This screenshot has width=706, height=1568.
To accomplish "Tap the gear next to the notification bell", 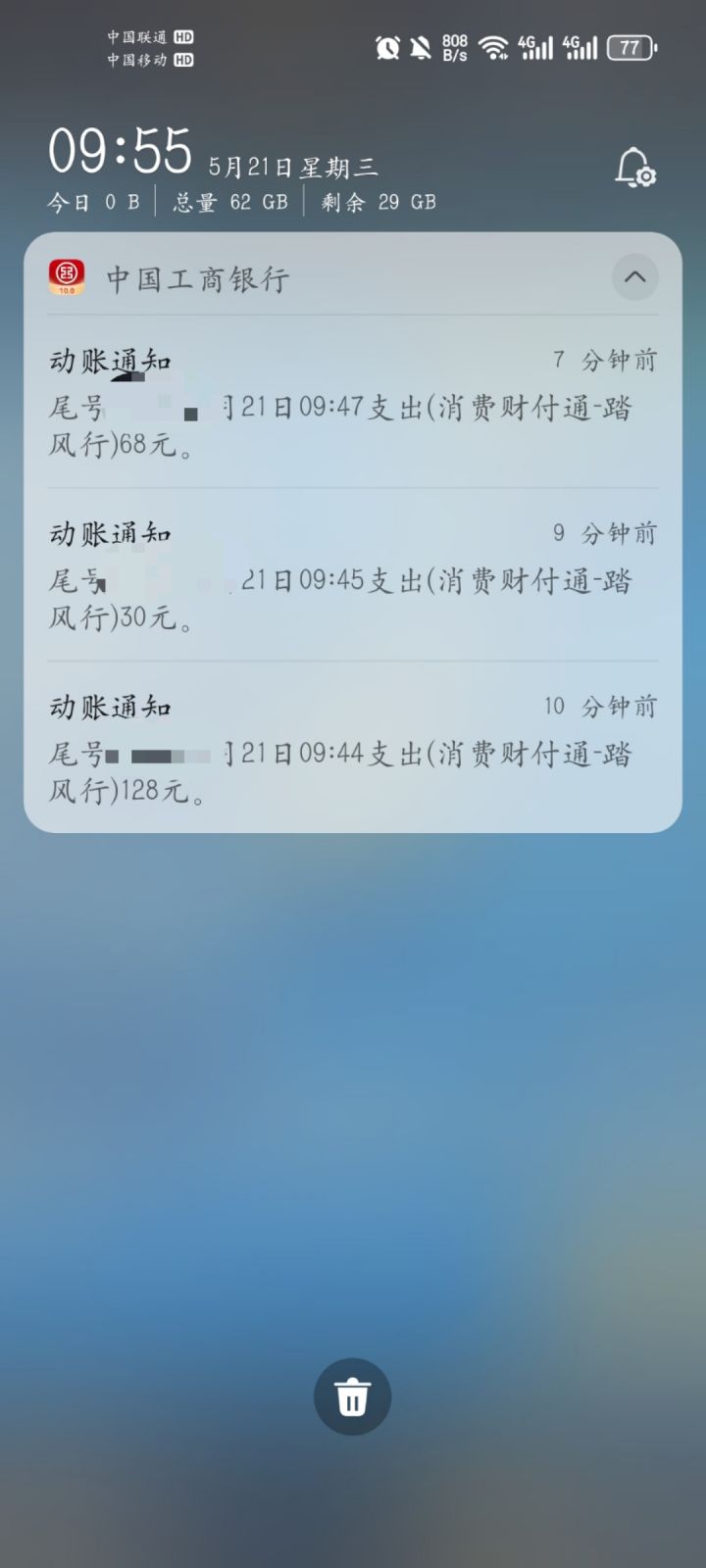I will pyautogui.click(x=646, y=176).
